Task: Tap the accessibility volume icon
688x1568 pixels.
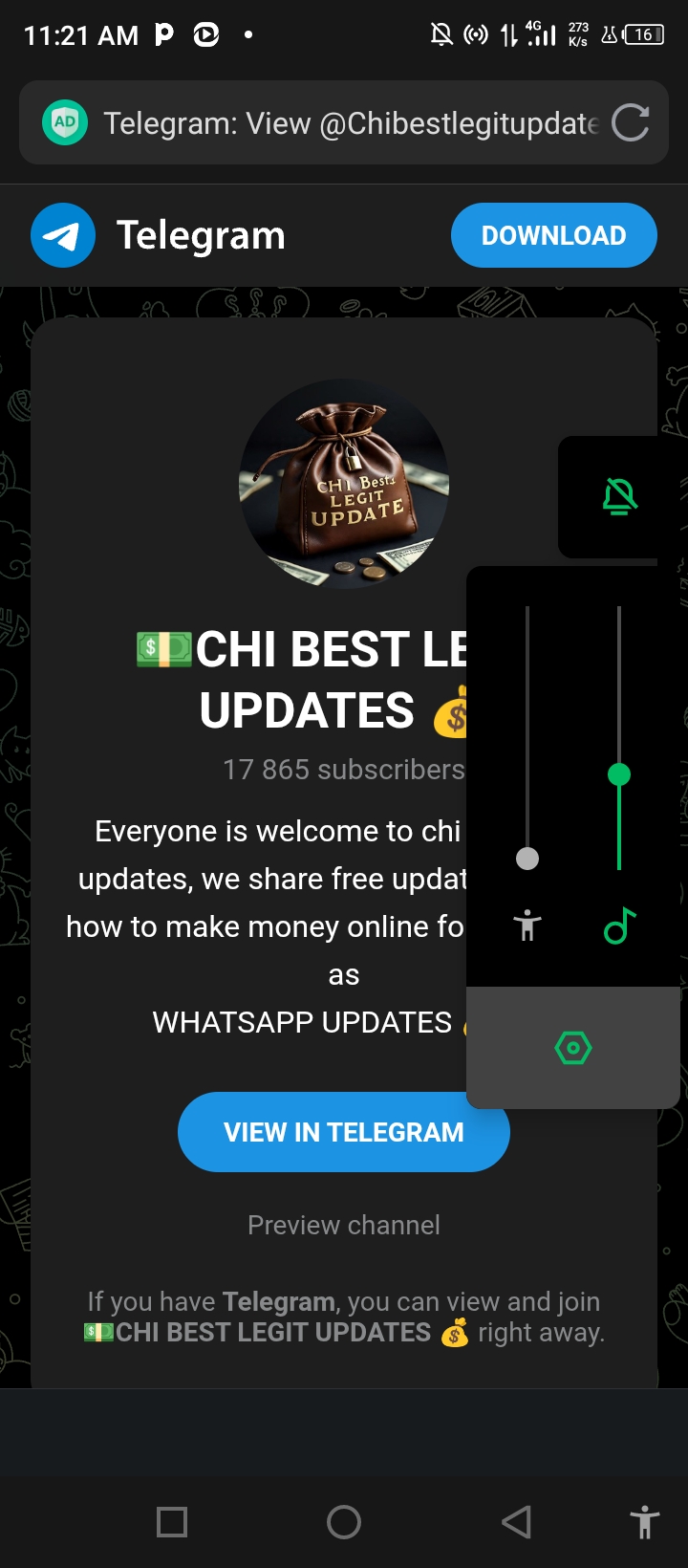Action: coord(527,926)
